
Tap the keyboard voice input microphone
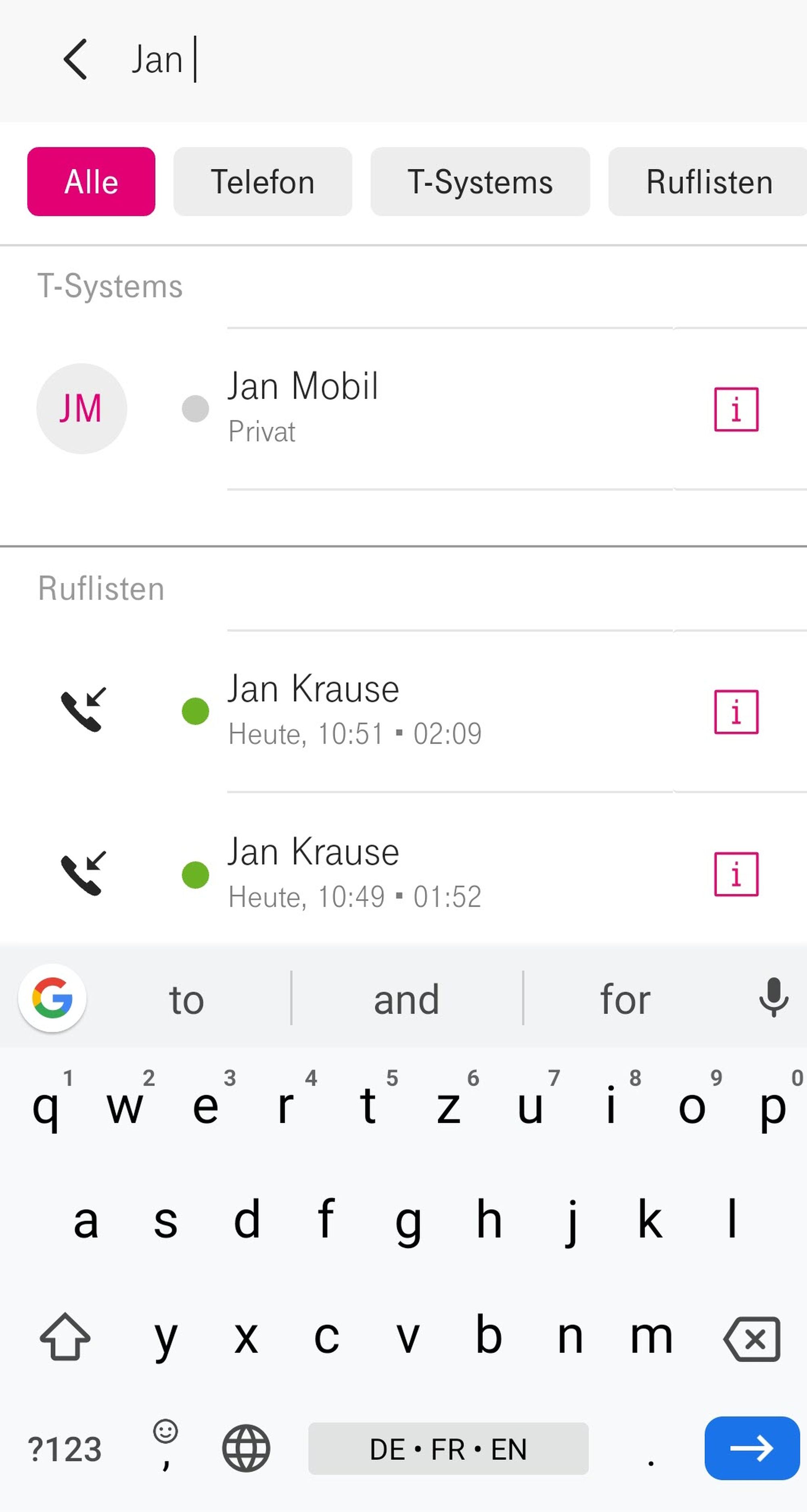point(773,997)
